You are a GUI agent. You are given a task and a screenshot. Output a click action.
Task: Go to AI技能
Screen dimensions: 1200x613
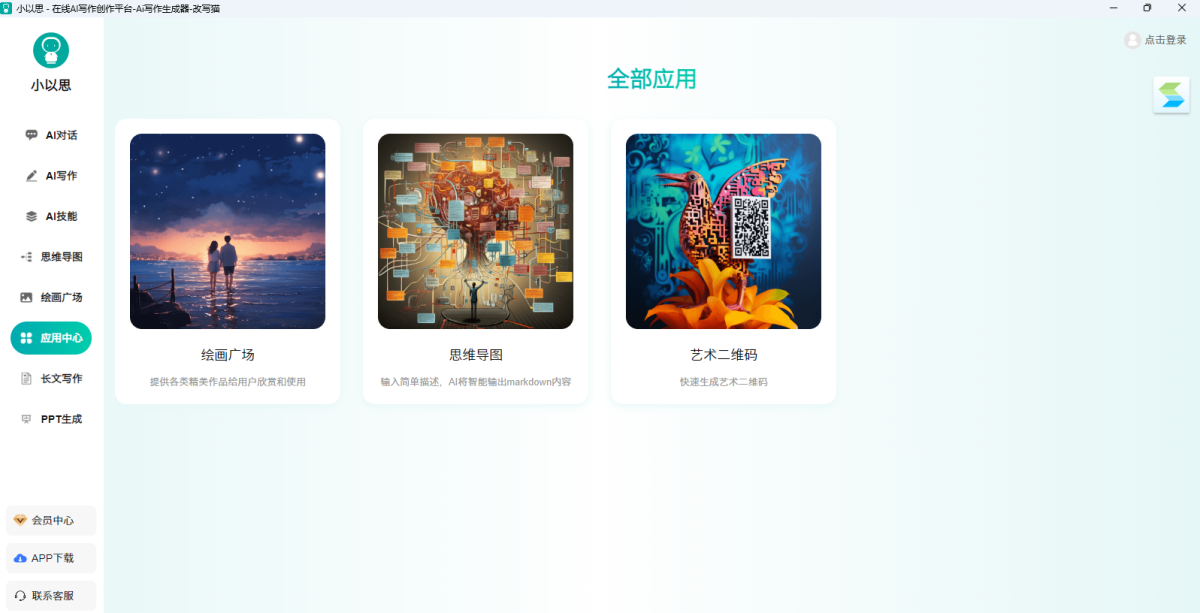coord(51,216)
